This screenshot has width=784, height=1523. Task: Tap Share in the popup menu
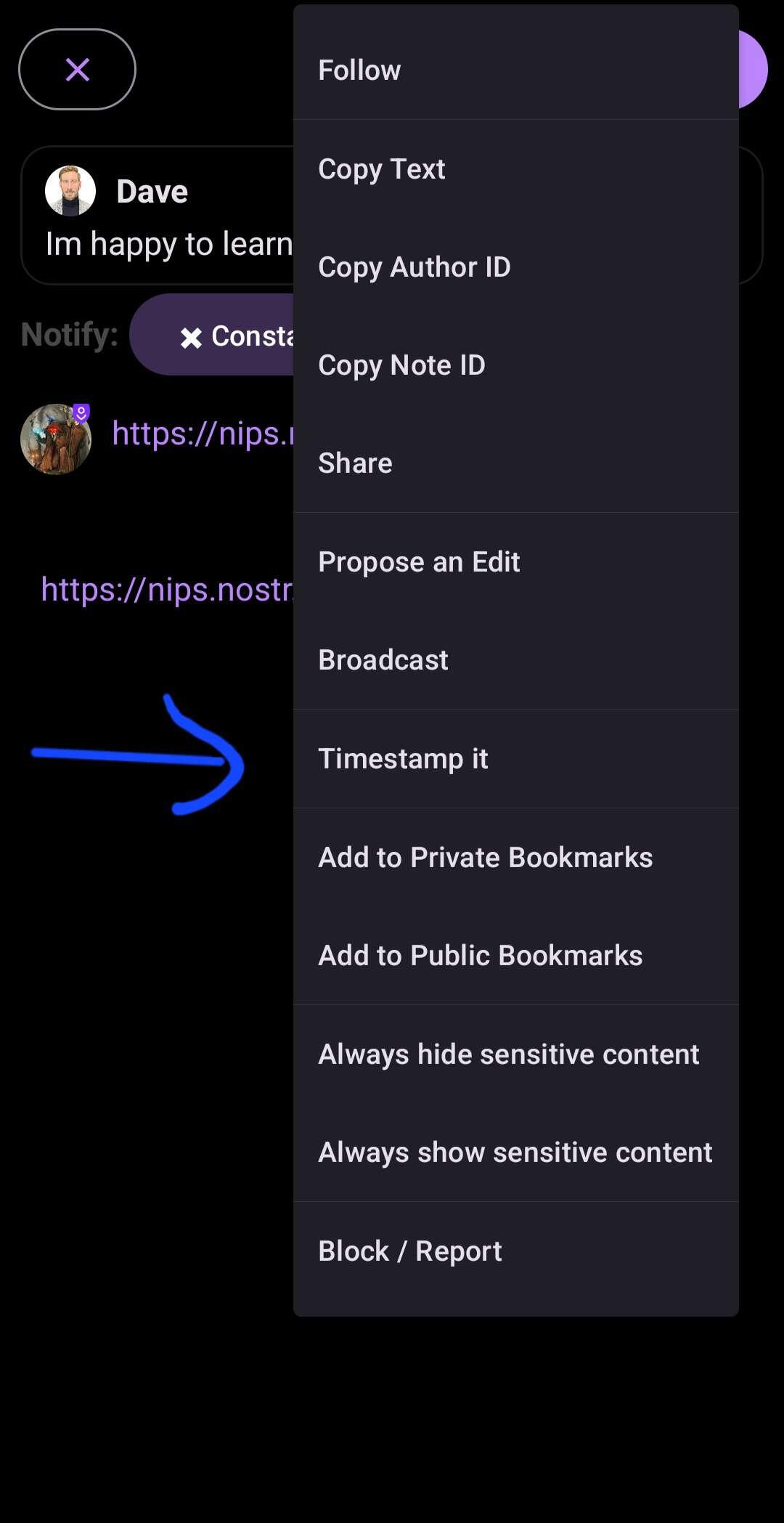515,463
